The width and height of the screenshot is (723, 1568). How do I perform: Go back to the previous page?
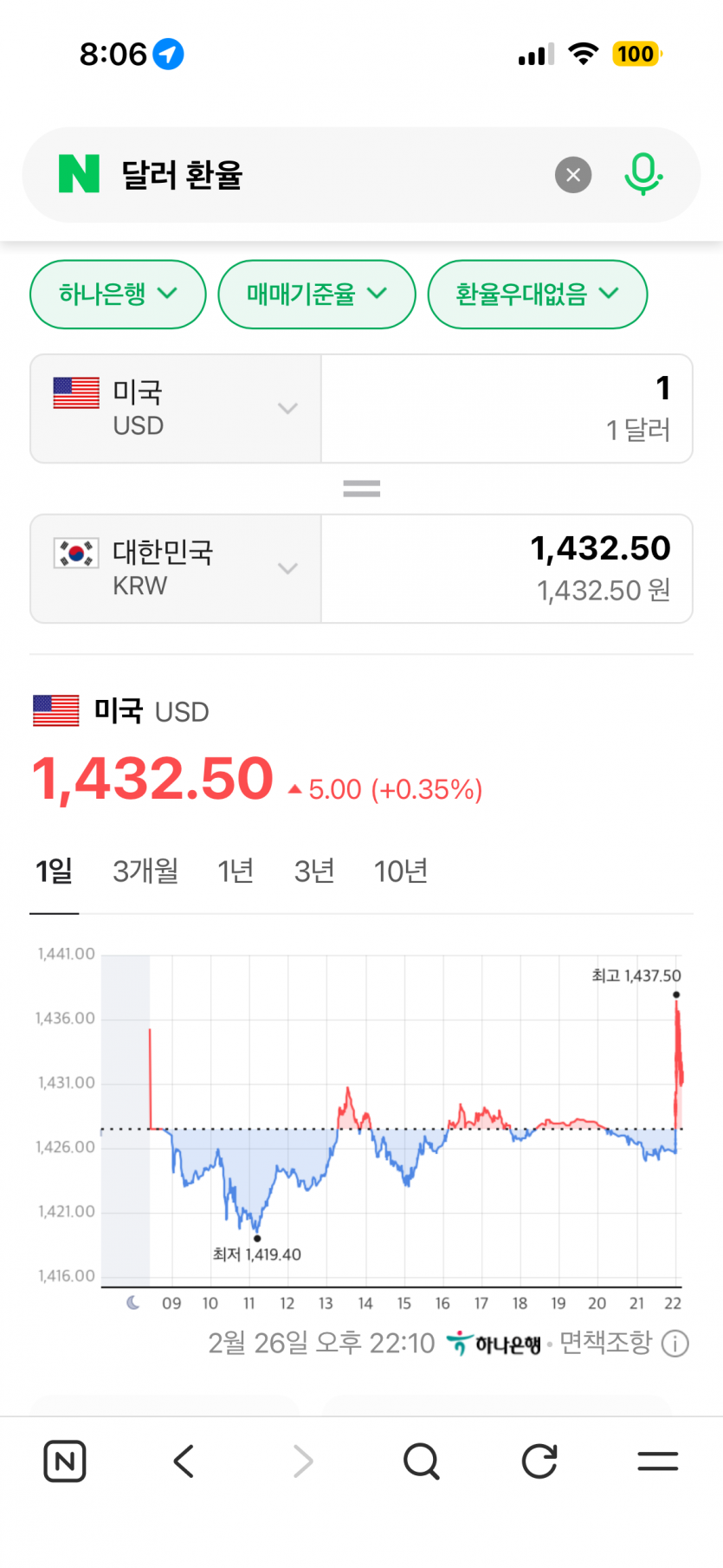pyautogui.click(x=184, y=1461)
